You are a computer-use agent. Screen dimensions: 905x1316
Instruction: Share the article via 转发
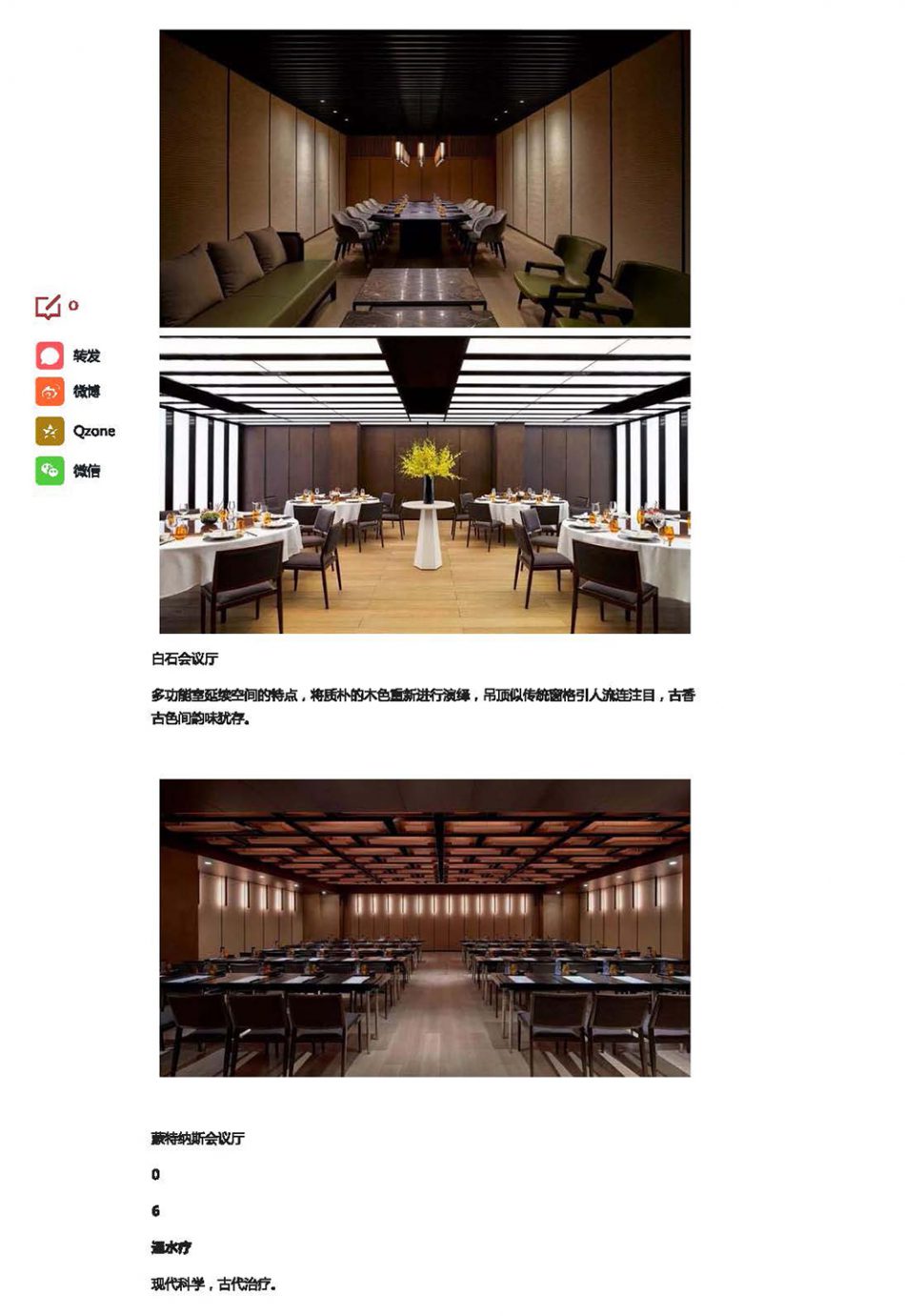pyautogui.click(x=50, y=355)
